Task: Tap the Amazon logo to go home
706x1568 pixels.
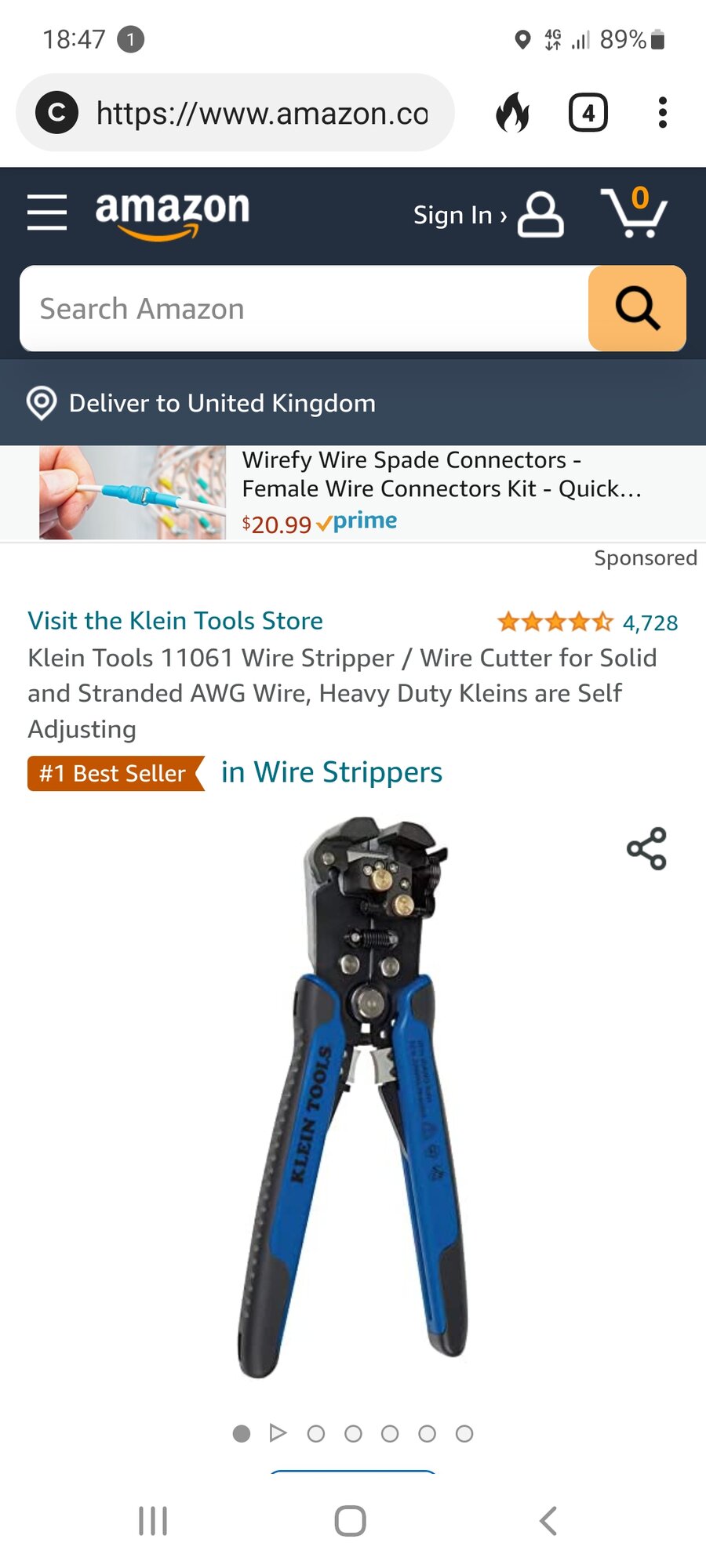Action: pyautogui.click(x=173, y=214)
